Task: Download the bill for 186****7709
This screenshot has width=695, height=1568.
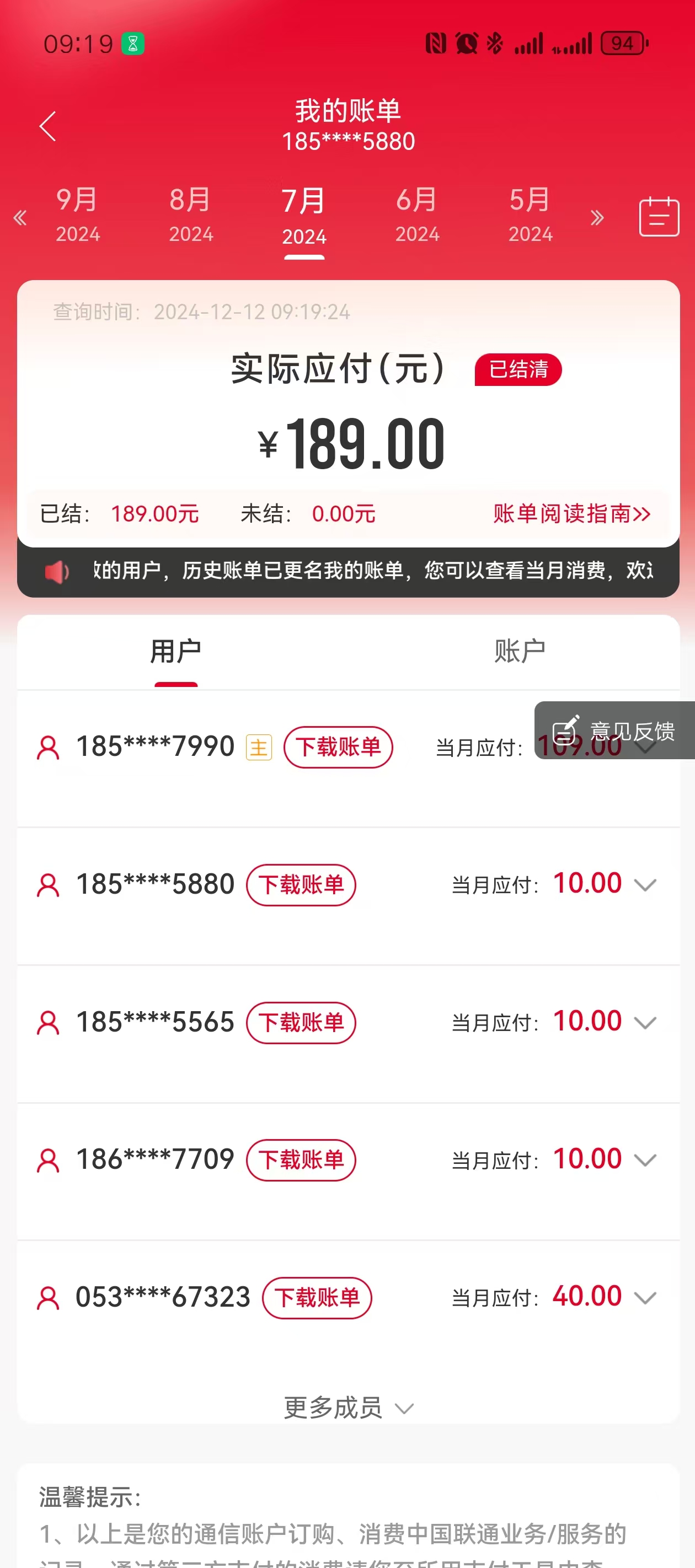Action: point(301,1160)
